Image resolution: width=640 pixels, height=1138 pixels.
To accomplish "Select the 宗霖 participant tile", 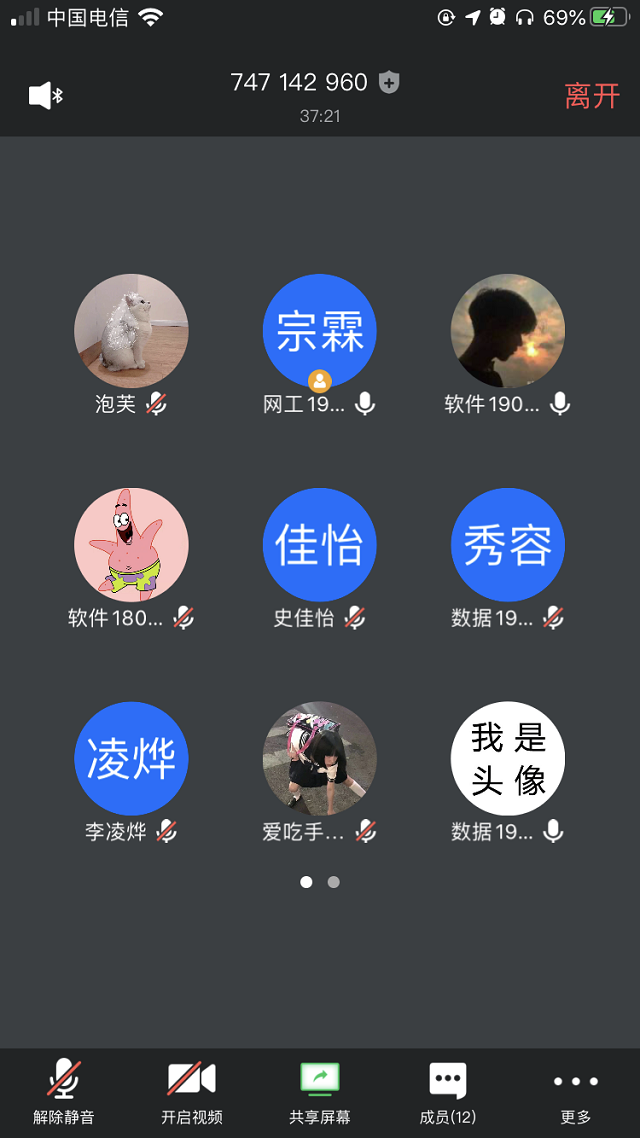I will (320, 331).
